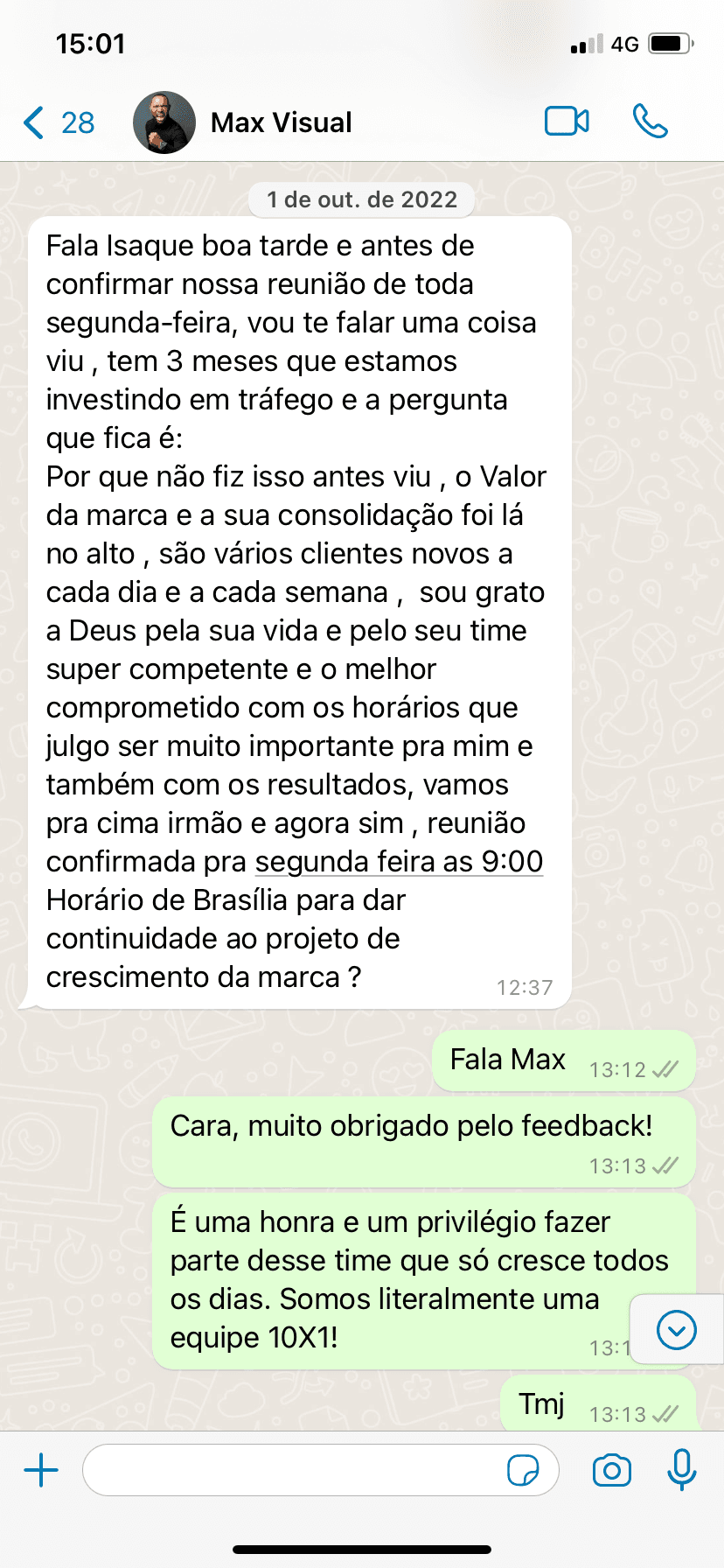The width and height of the screenshot is (724, 1568).
Task: Open the camera to send a photo
Action: 611,1470
